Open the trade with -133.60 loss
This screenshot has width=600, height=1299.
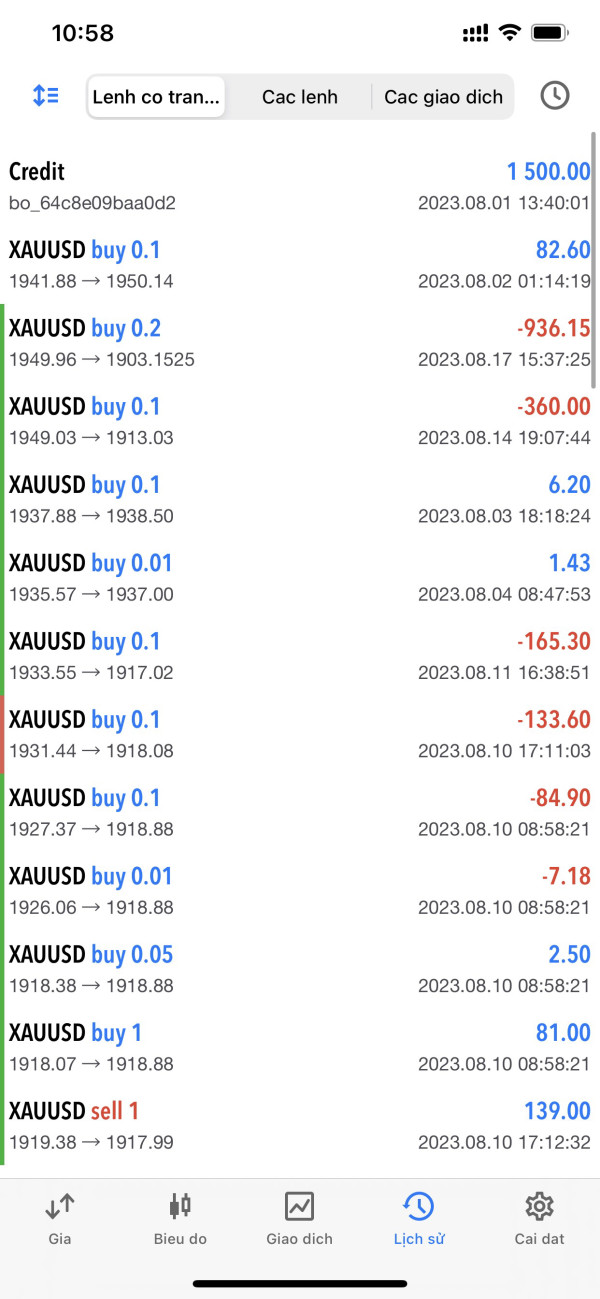click(300, 734)
